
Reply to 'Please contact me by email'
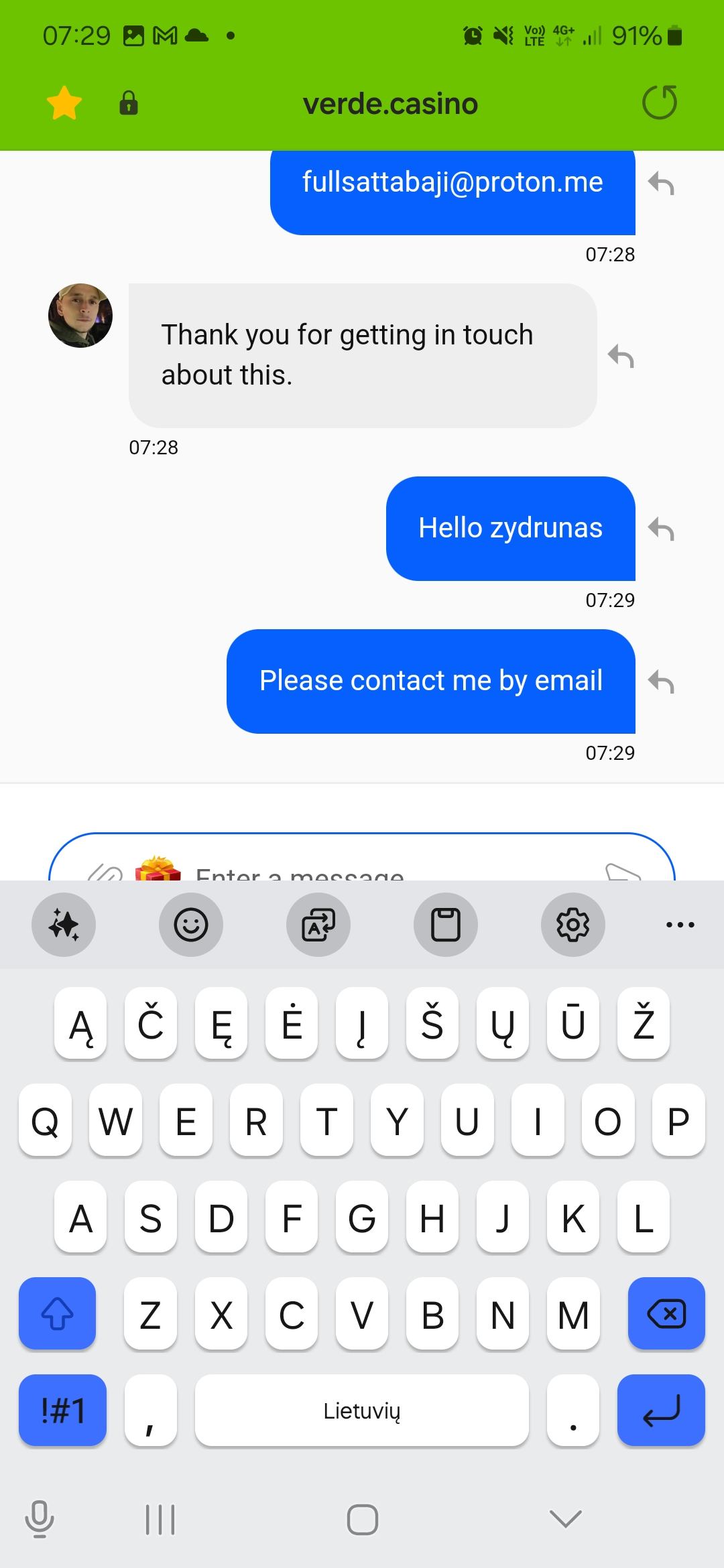pos(661,681)
